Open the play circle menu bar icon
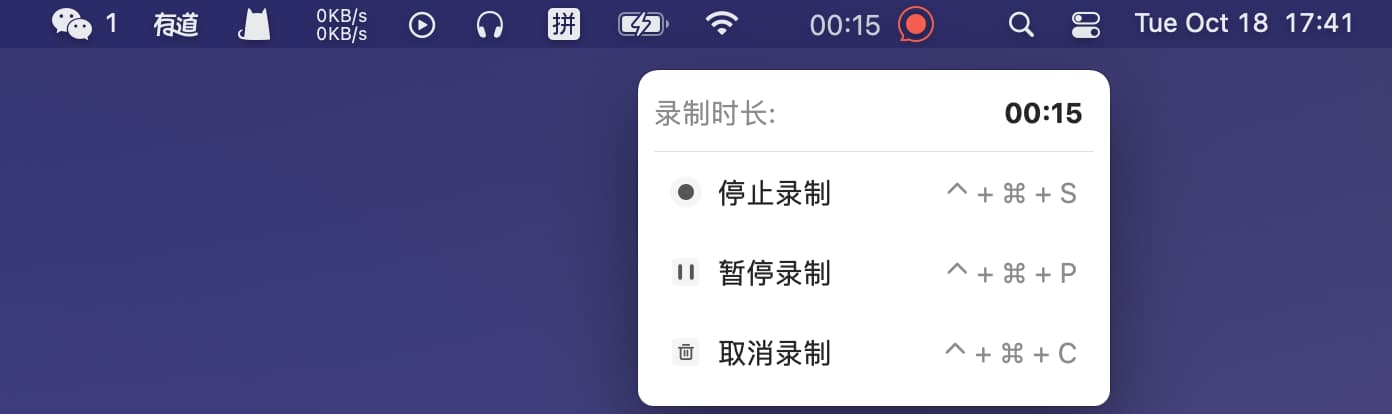Screen dimensions: 1392x414 422,24
